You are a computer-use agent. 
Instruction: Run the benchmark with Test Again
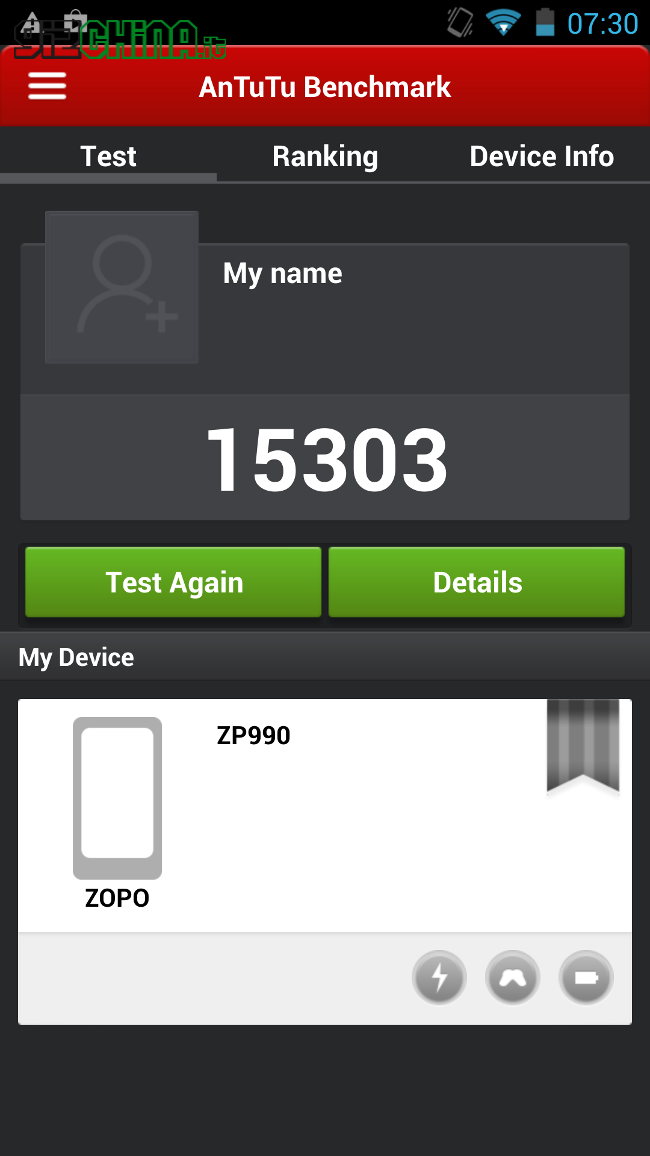point(174,582)
